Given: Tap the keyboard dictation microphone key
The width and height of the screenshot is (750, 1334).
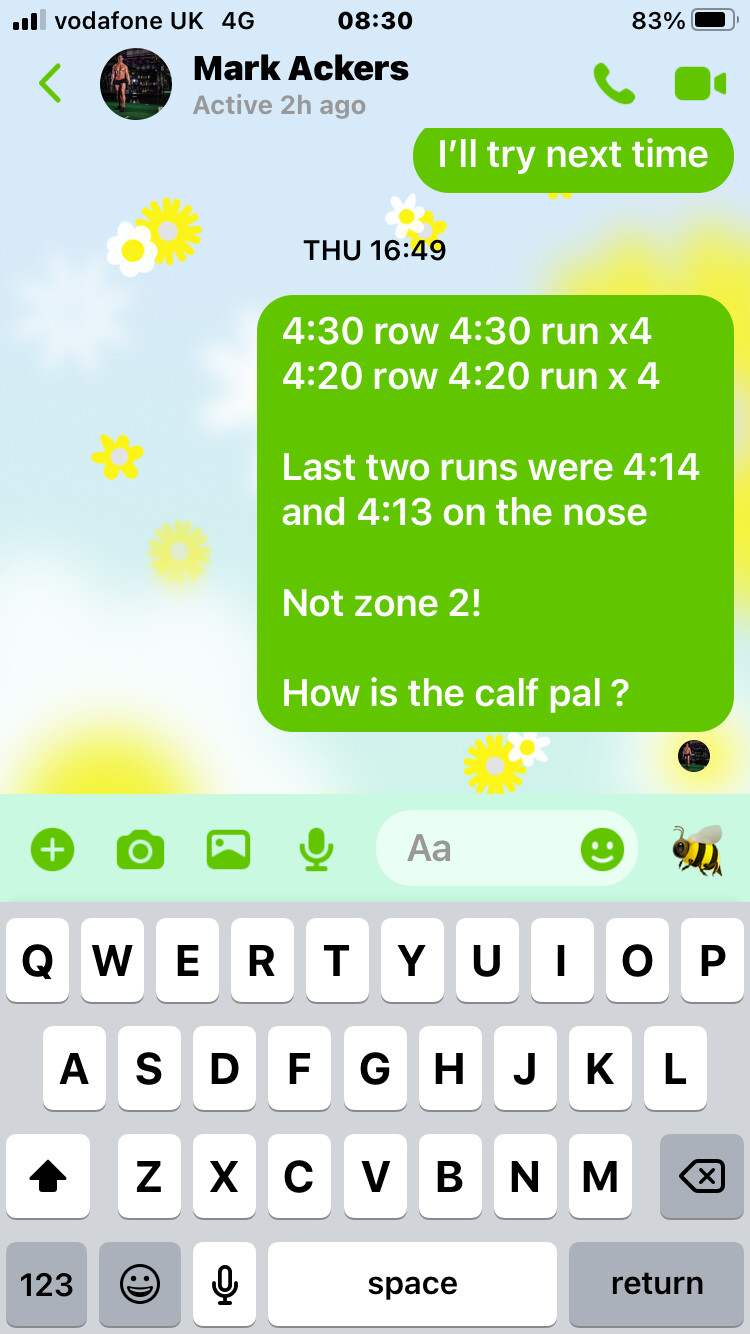Looking at the screenshot, I should coord(225,1285).
